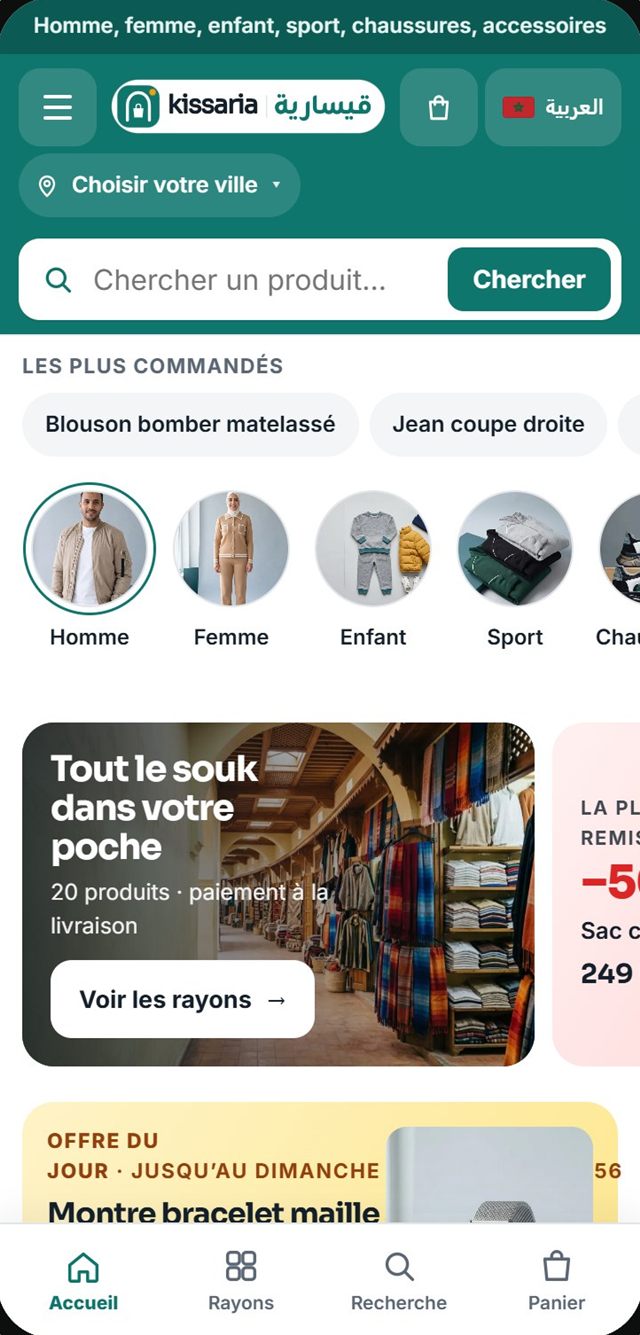Screen dimensions: 640x1335
Task: Open the Homme category
Action: pyautogui.click(x=90, y=566)
